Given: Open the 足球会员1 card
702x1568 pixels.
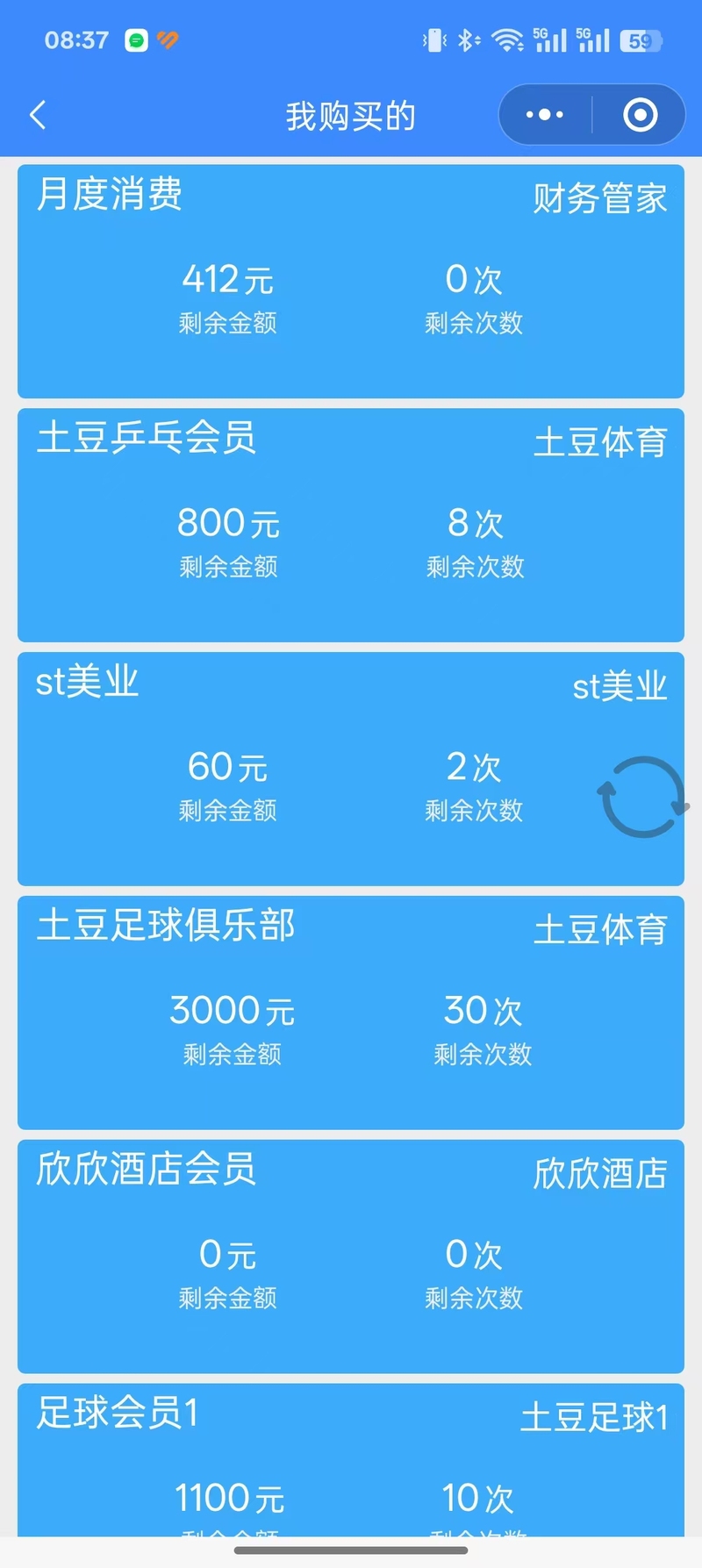Looking at the screenshot, I should pyautogui.click(x=351, y=1460).
